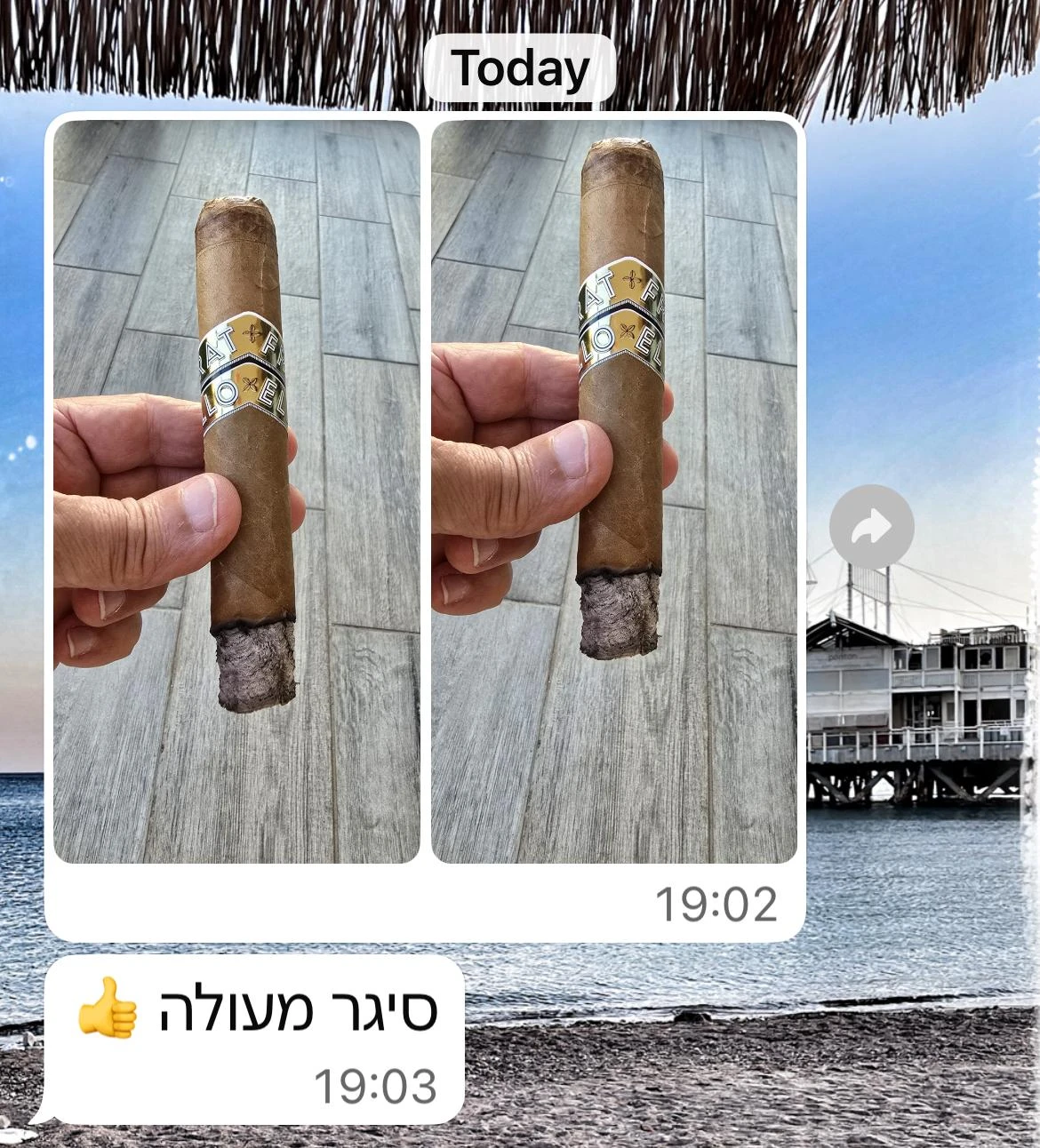Image resolution: width=1040 pixels, height=1148 pixels.
Task: Forward the photos with the arrow button
Action: click(871, 528)
